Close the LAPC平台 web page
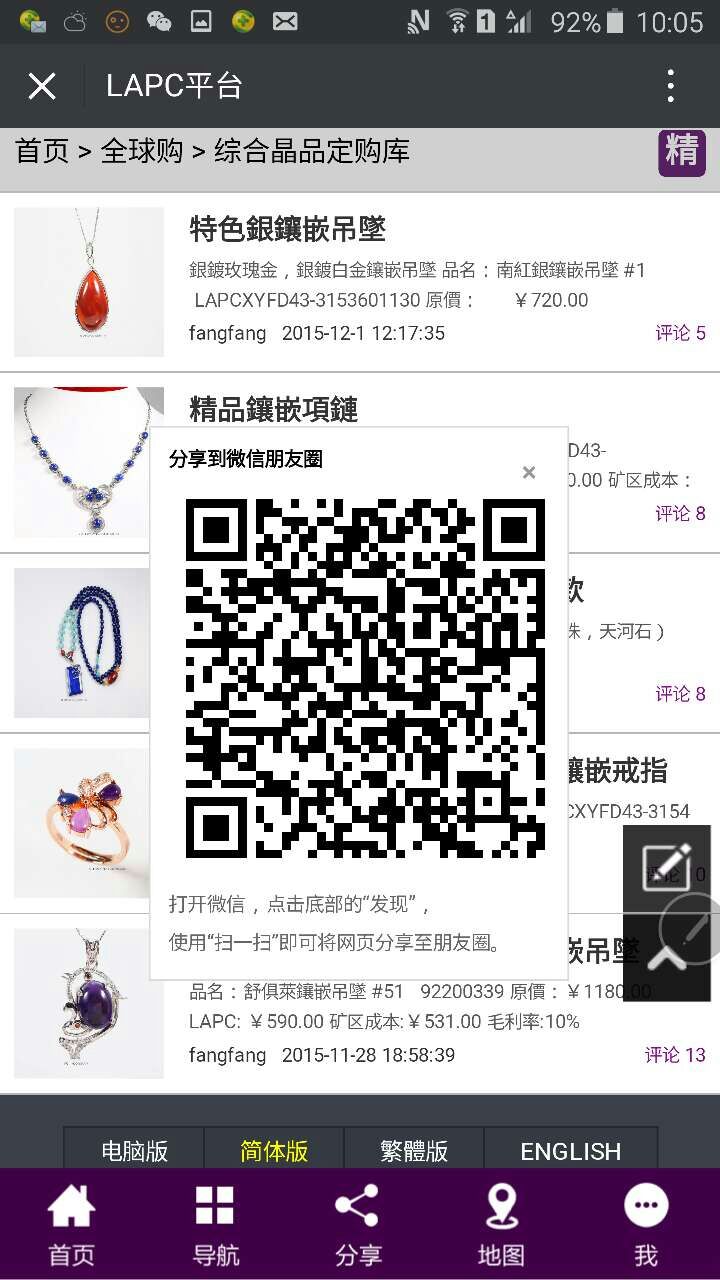Screen dimensions: 720x1280 42,87
